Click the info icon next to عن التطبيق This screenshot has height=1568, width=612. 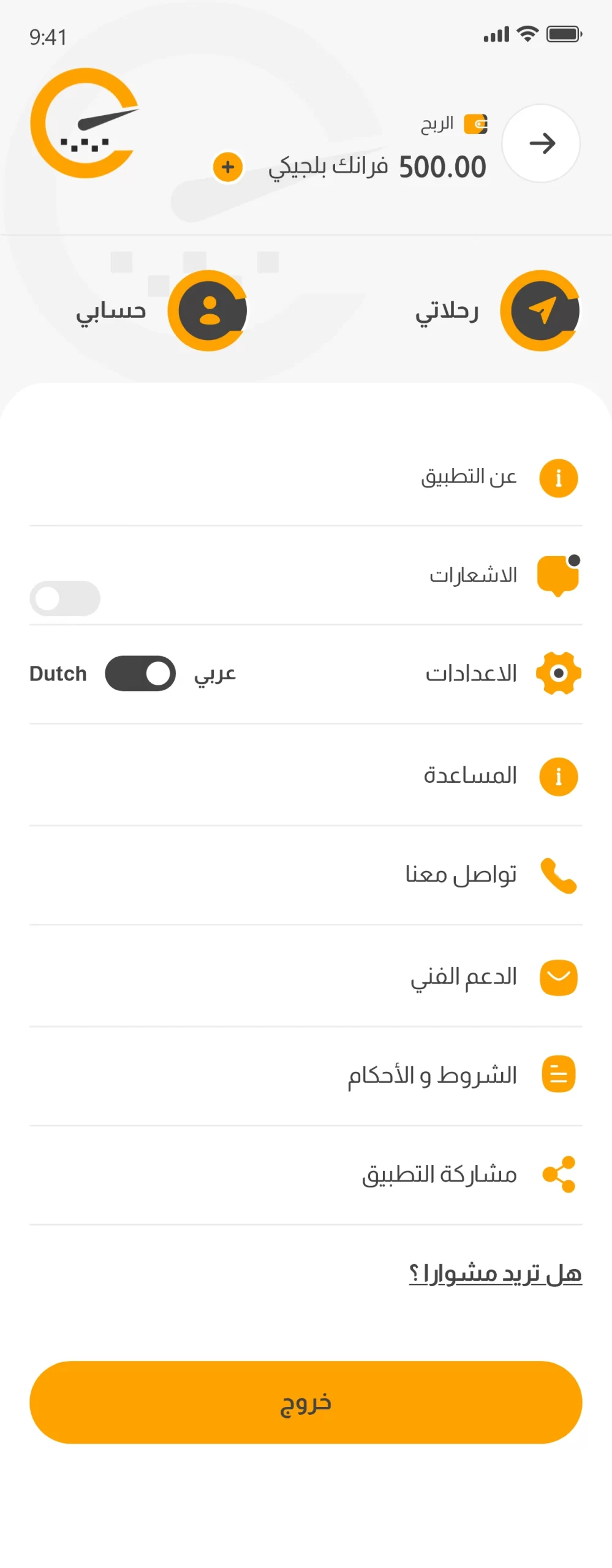tap(558, 478)
